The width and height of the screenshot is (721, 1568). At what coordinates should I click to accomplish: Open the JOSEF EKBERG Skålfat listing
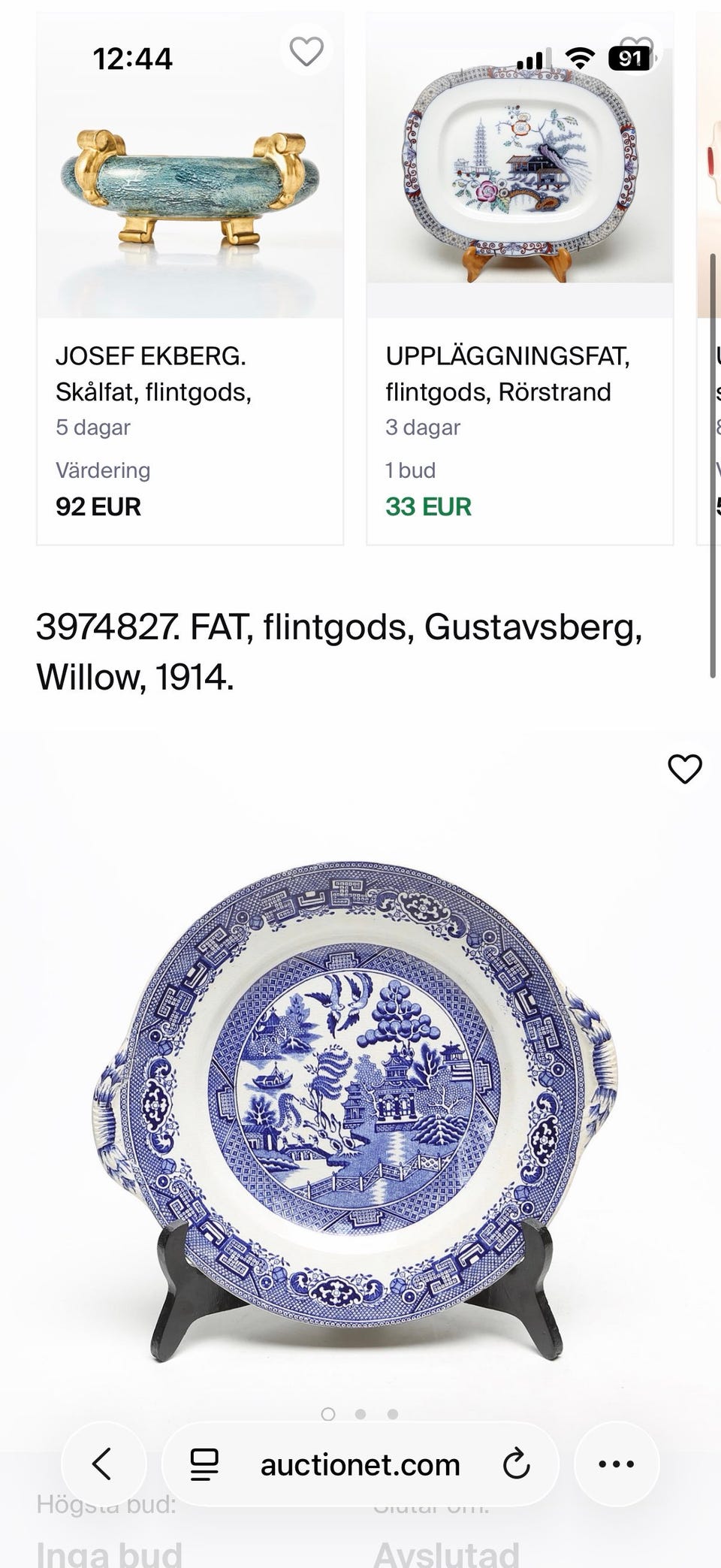pyautogui.click(x=155, y=373)
